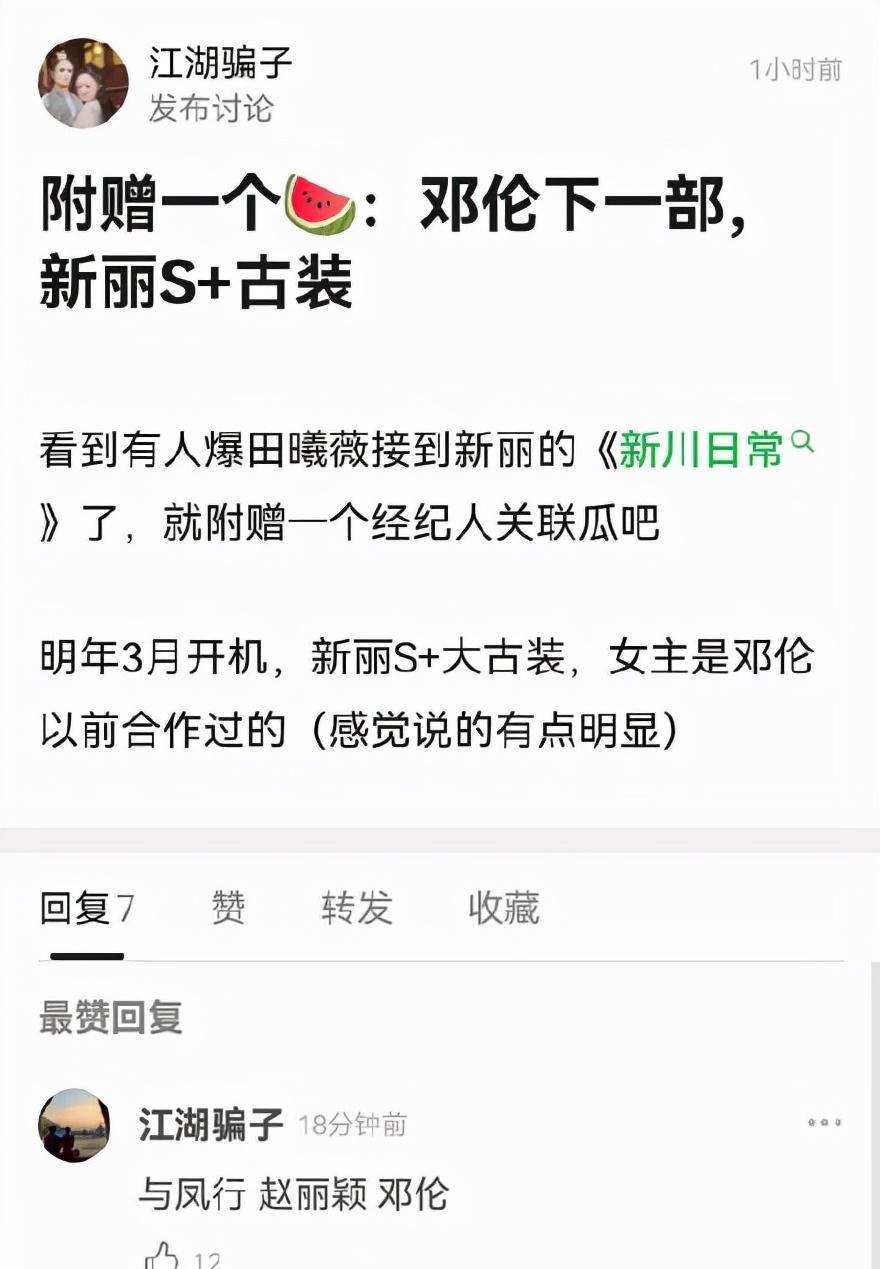Open the 新川日常 search link
This screenshot has width=880, height=1269.
coord(714,451)
